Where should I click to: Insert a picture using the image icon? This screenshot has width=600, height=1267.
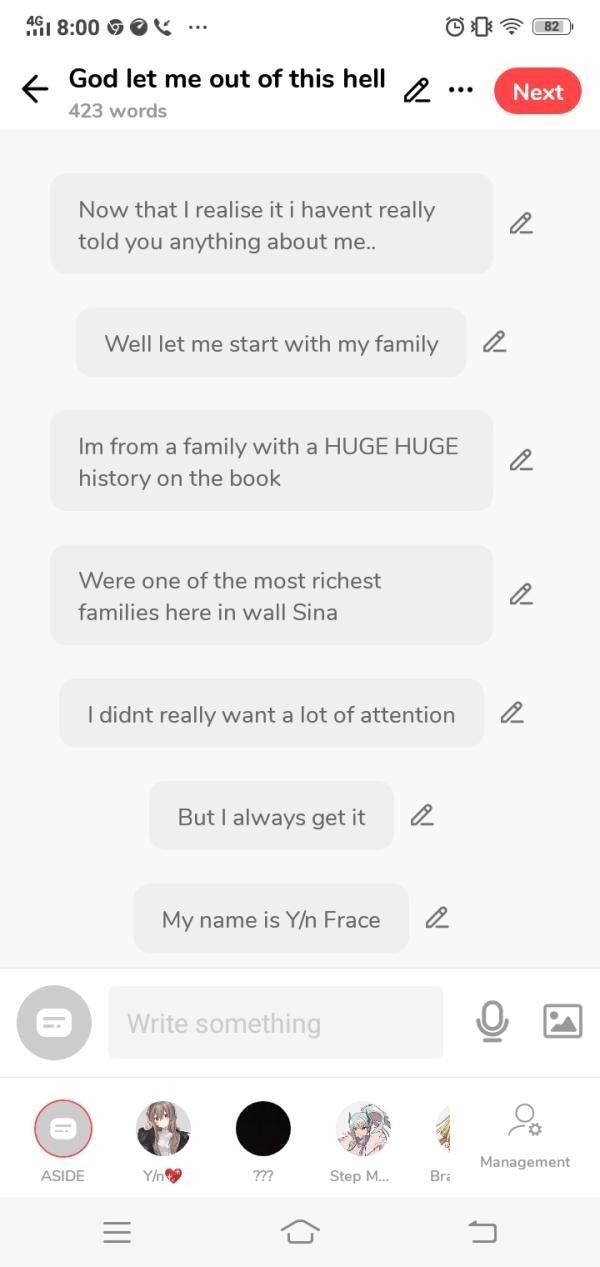click(562, 1021)
